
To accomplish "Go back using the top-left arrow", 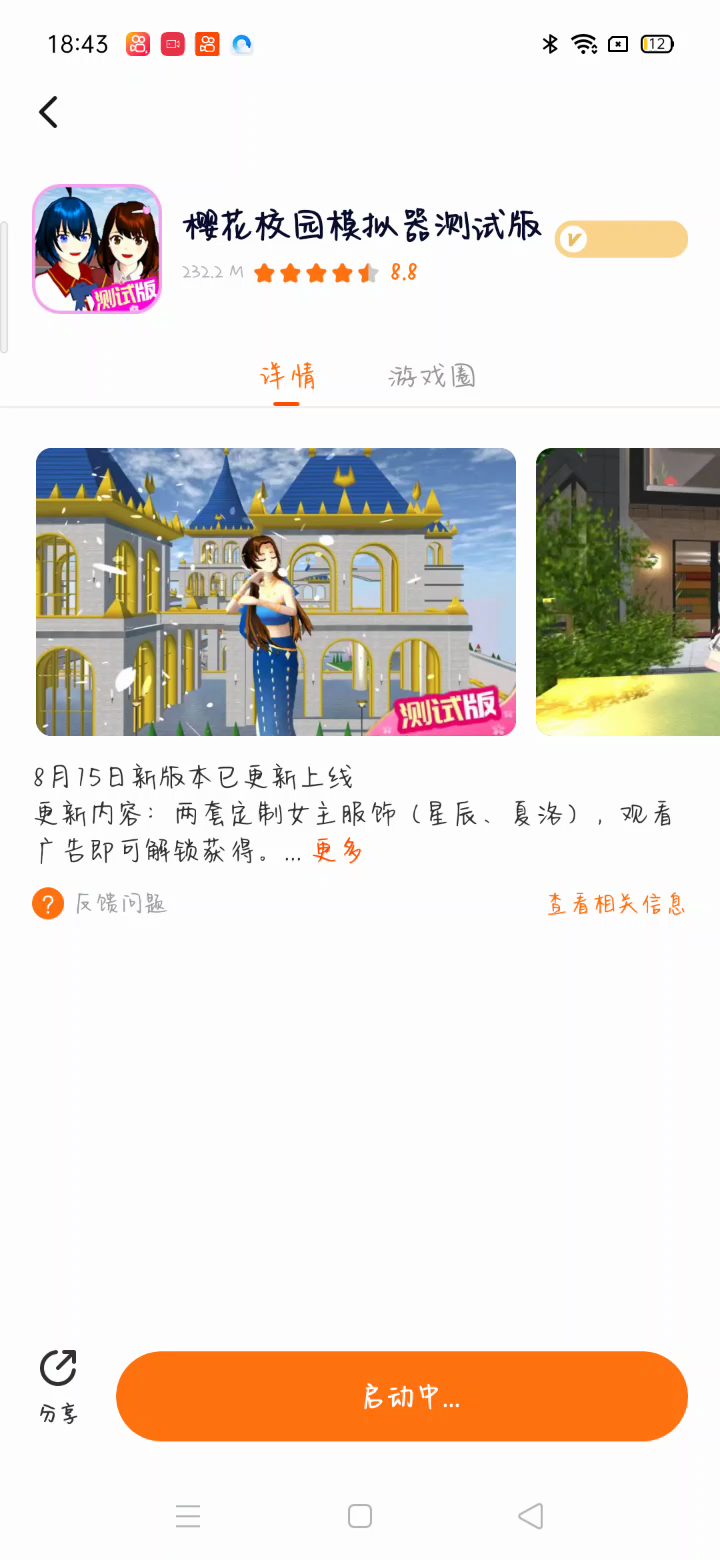I will 48,112.
